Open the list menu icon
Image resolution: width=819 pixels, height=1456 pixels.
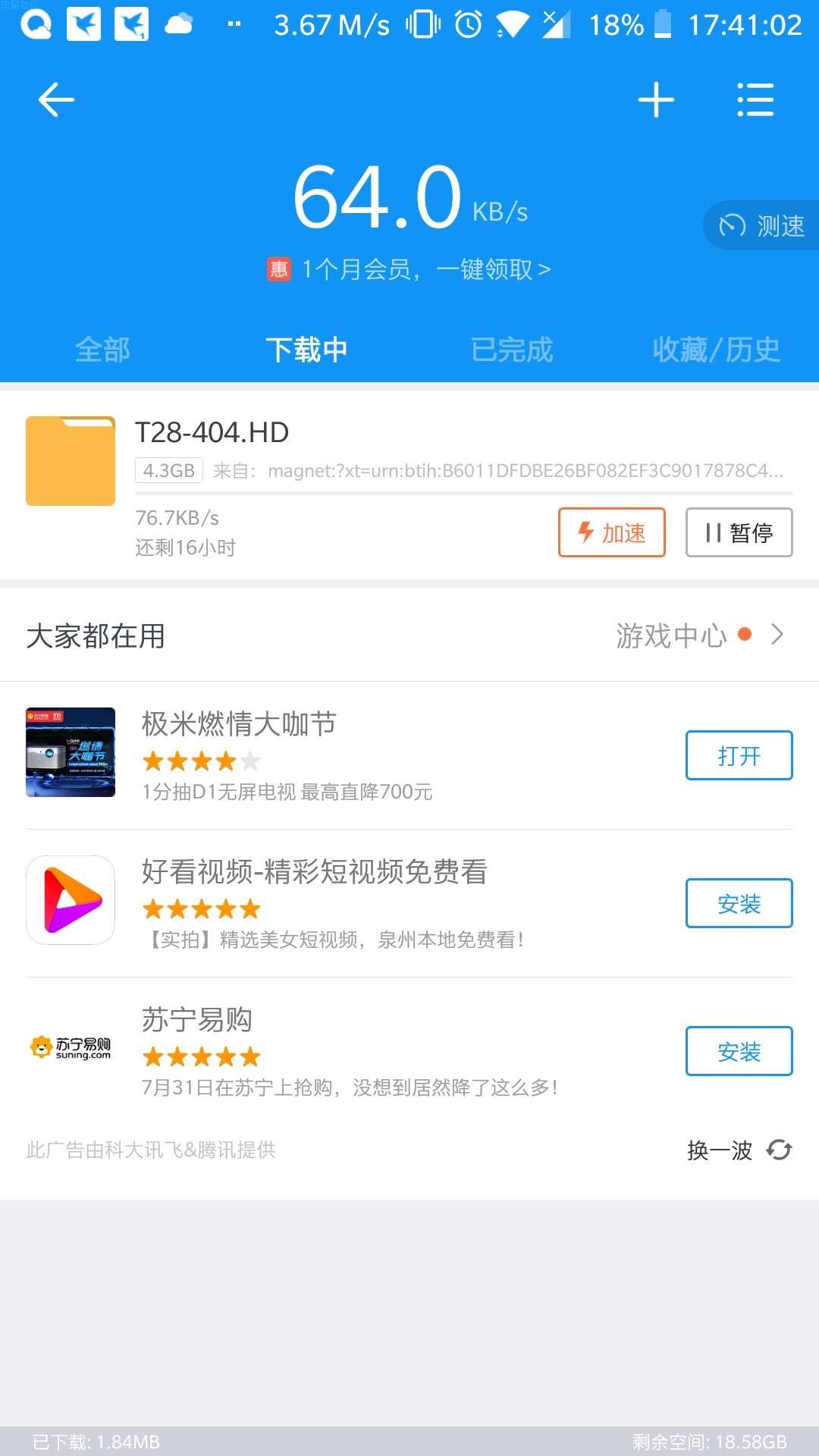(755, 100)
